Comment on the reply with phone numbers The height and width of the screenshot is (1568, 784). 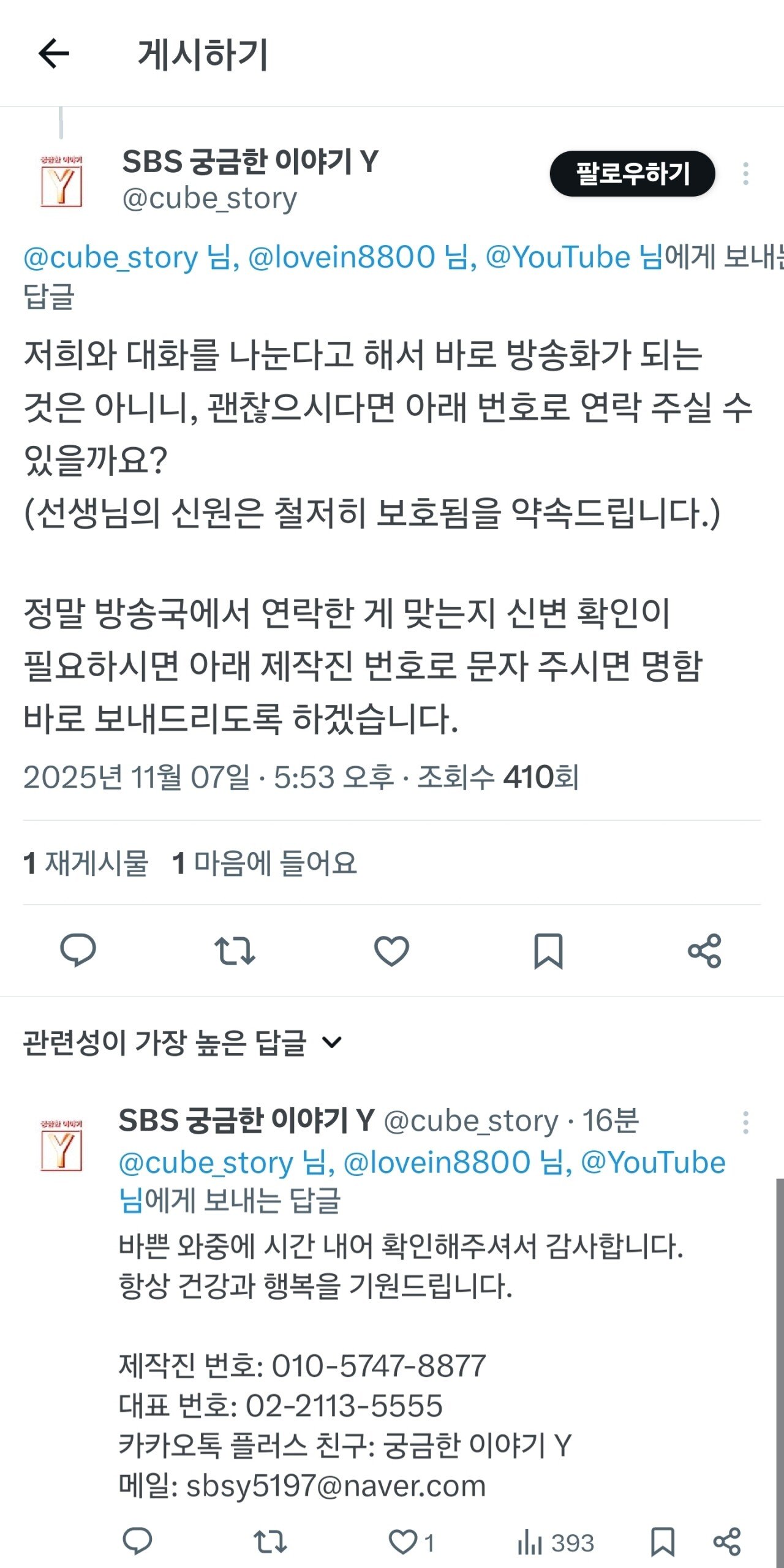tap(137, 1541)
